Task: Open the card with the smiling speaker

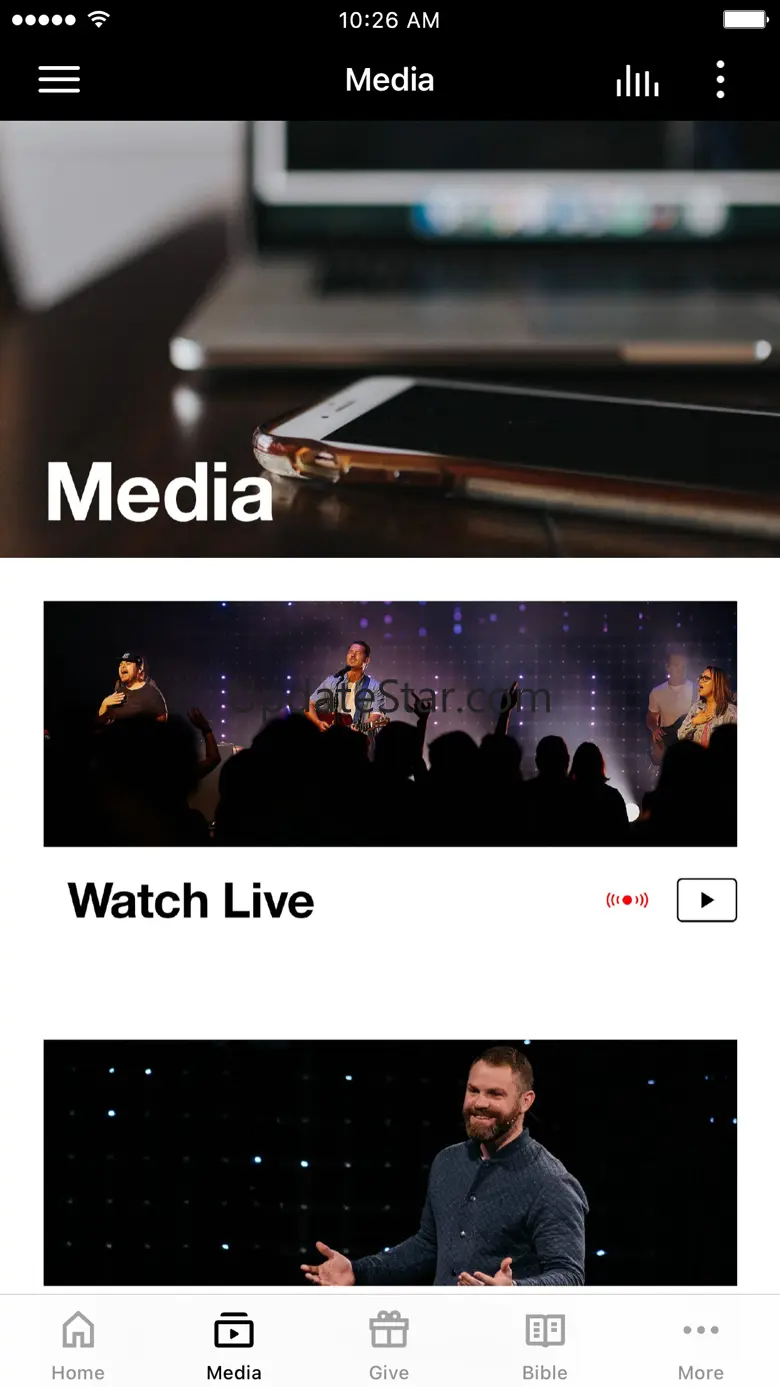Action: click(390, 1163)
